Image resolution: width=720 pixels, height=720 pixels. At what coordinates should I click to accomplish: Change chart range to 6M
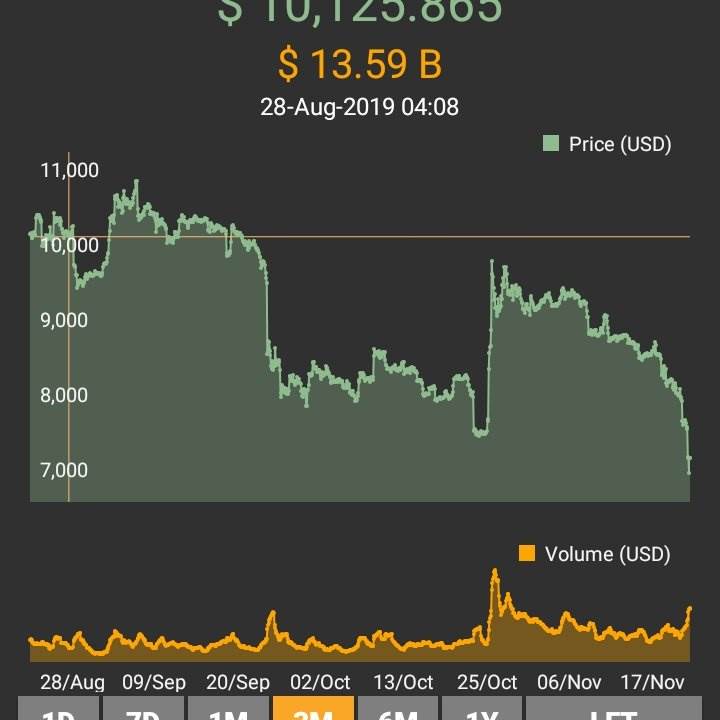[x=397, y=709]
